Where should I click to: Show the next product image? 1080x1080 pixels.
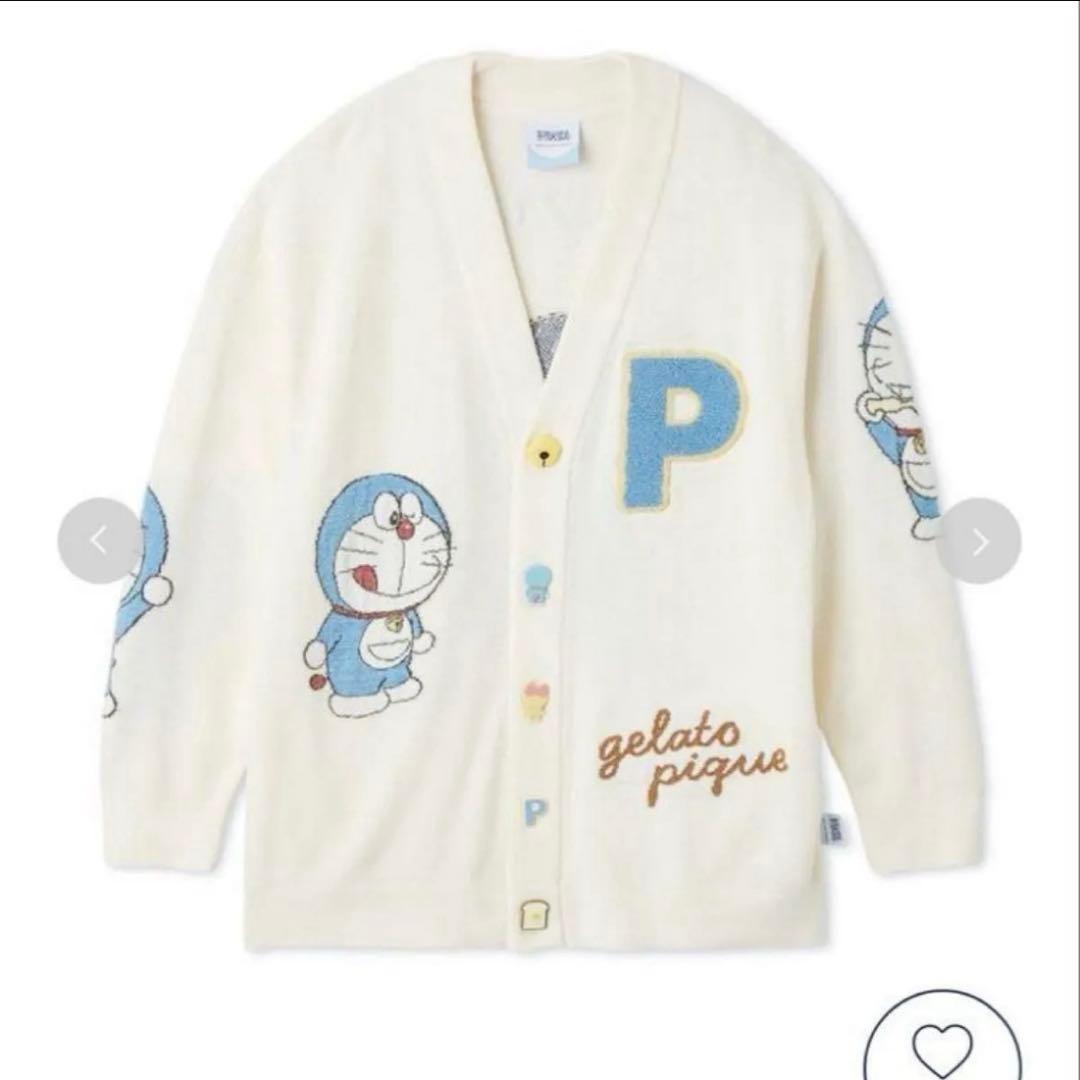point(978,541)
